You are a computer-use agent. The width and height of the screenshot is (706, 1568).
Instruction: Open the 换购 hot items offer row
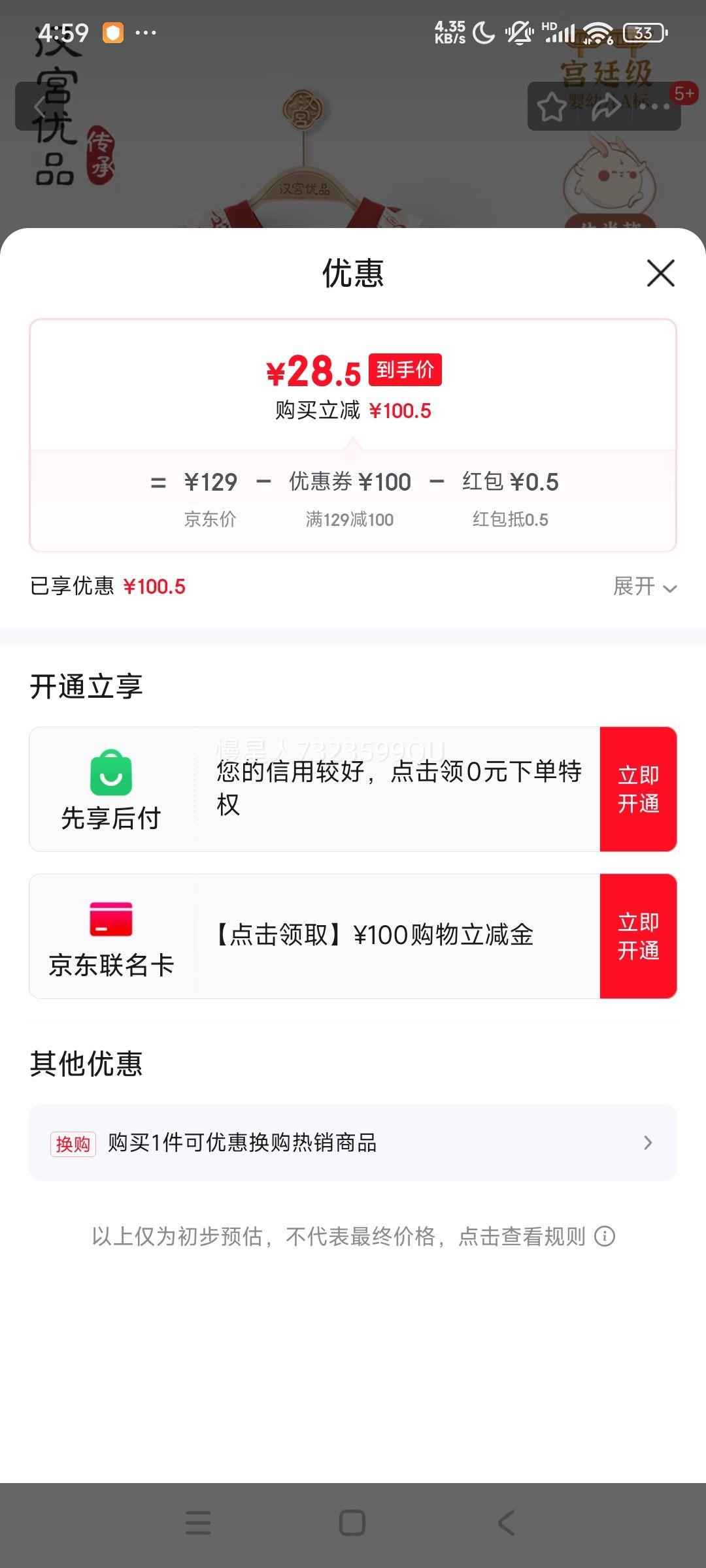[x=353, y=1143]
